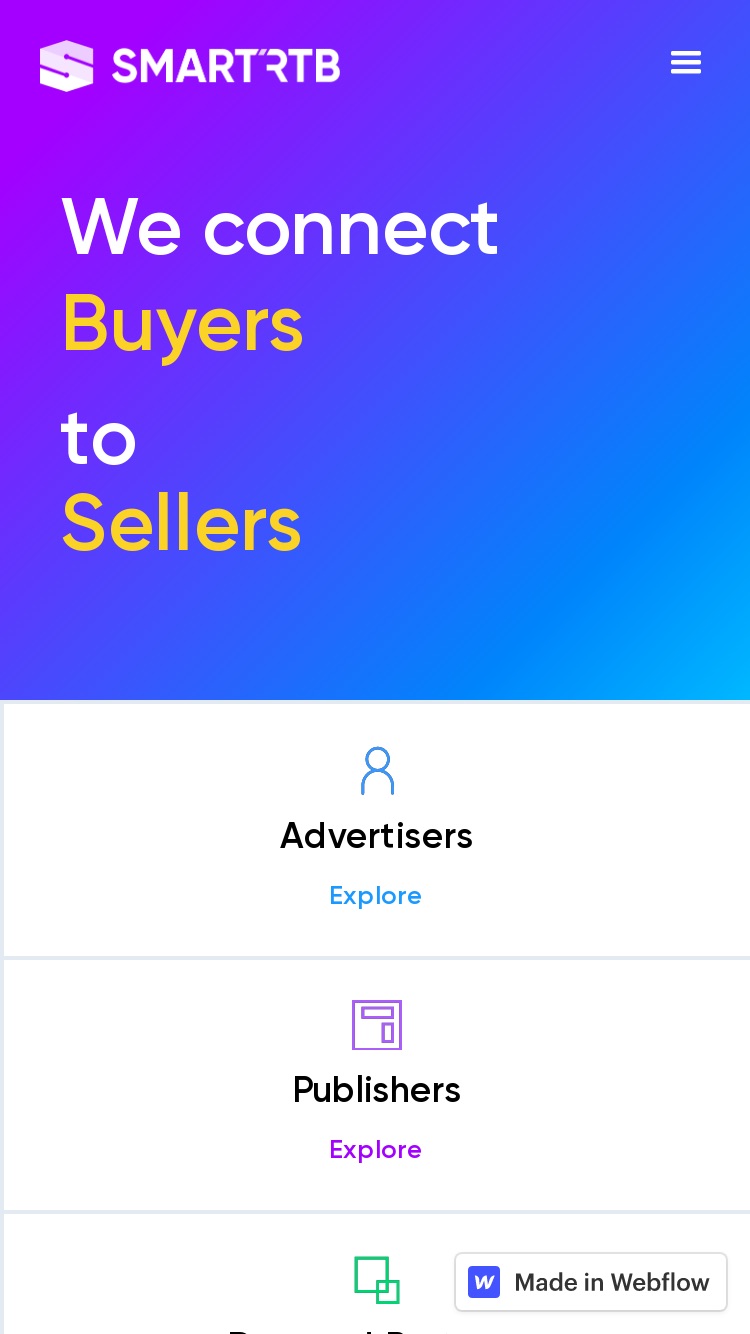Open the Made in Webflow badge

(591, 1282)
